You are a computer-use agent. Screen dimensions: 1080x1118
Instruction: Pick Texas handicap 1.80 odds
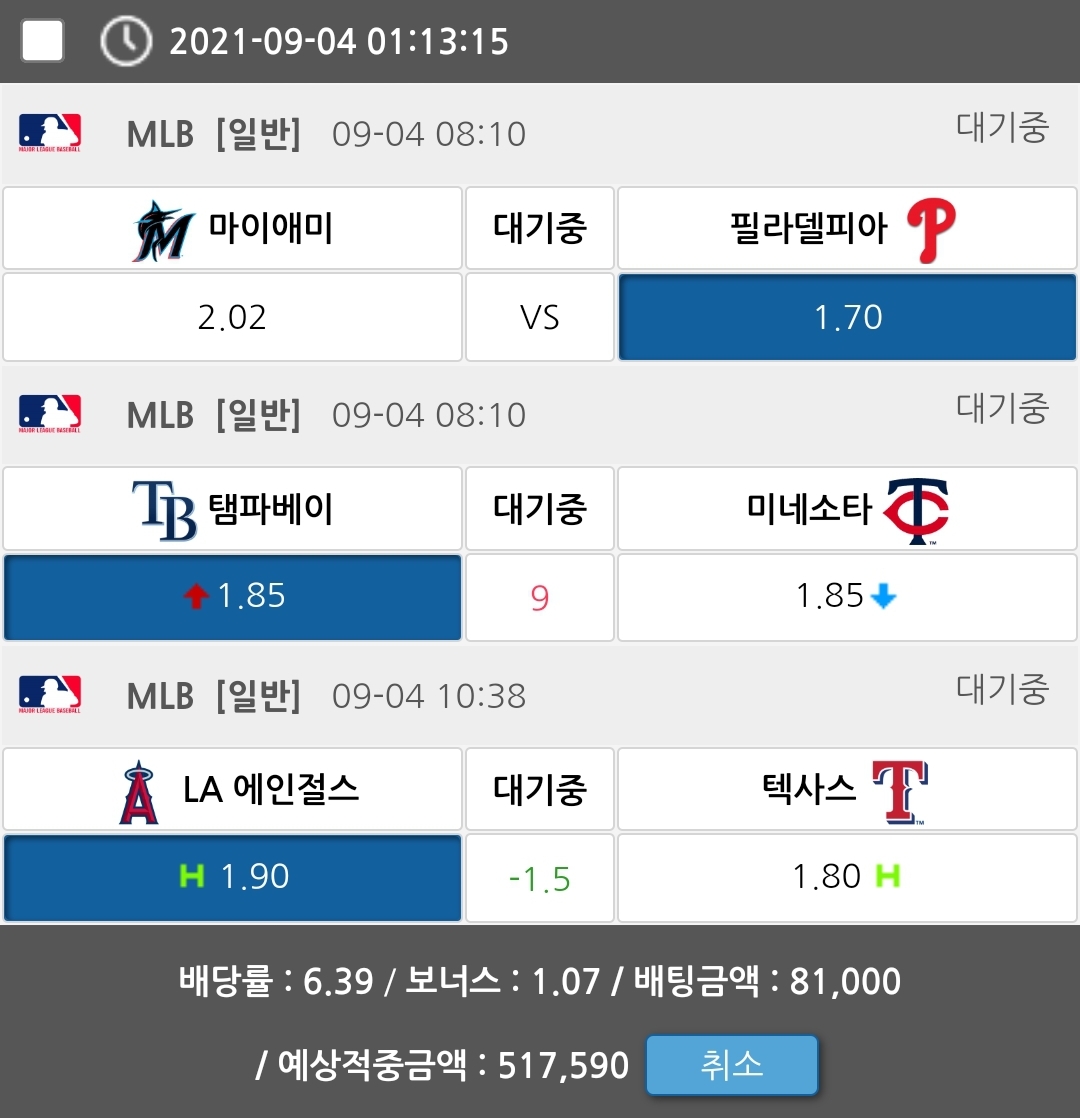pos(847,877)
